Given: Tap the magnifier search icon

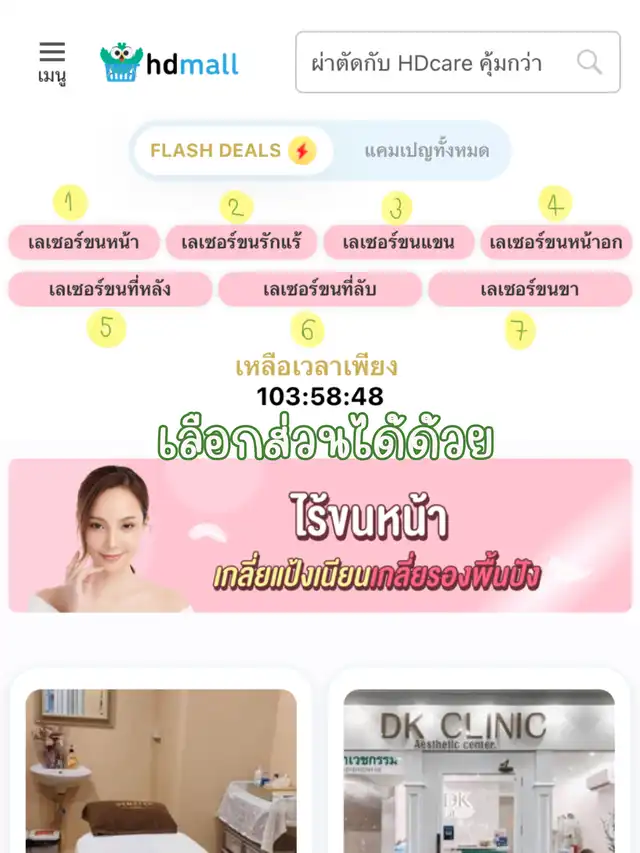Looking at the screenshot, I should [590, 63].
